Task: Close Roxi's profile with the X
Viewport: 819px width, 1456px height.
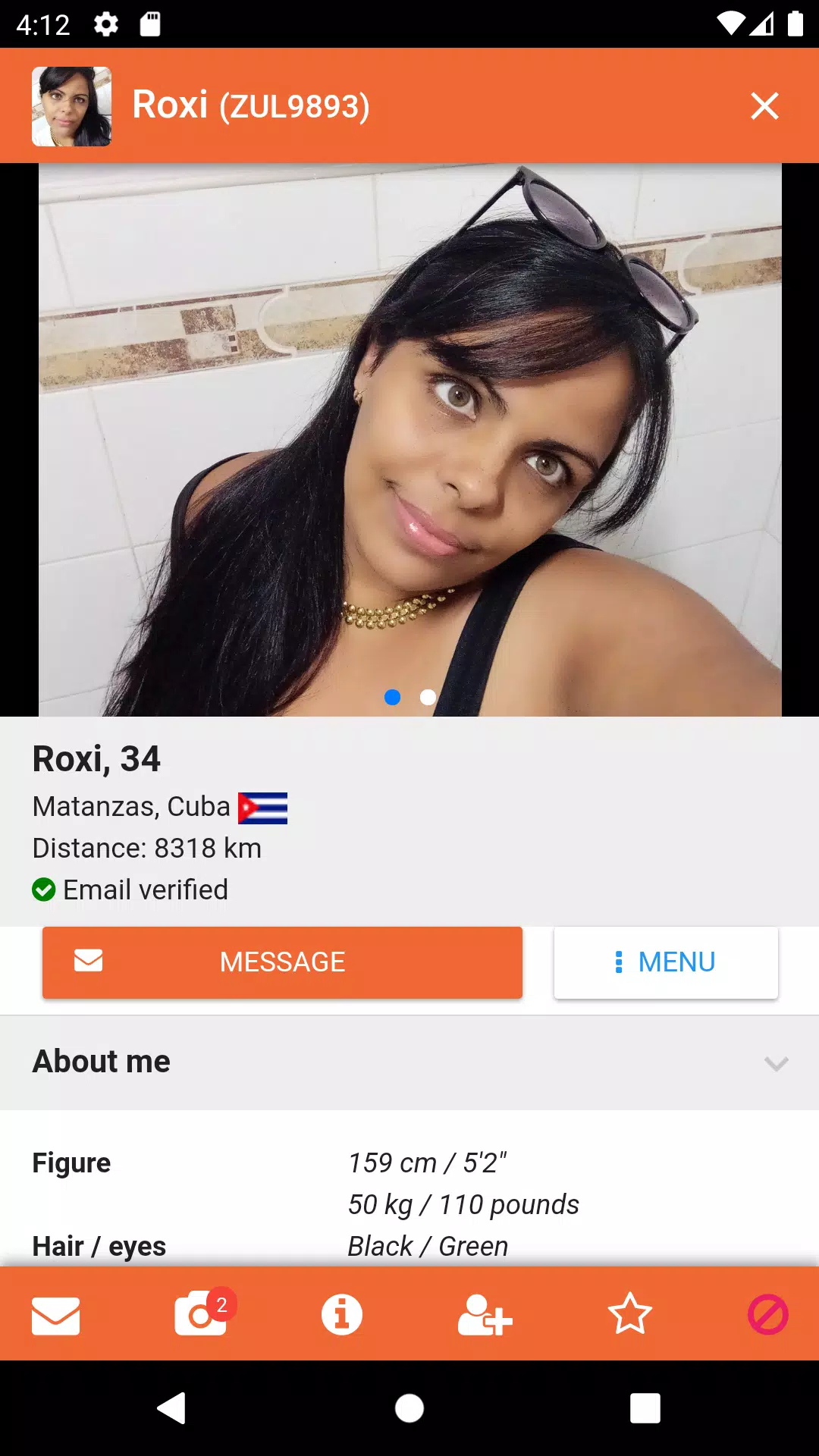Action: [x=764, y=106]
